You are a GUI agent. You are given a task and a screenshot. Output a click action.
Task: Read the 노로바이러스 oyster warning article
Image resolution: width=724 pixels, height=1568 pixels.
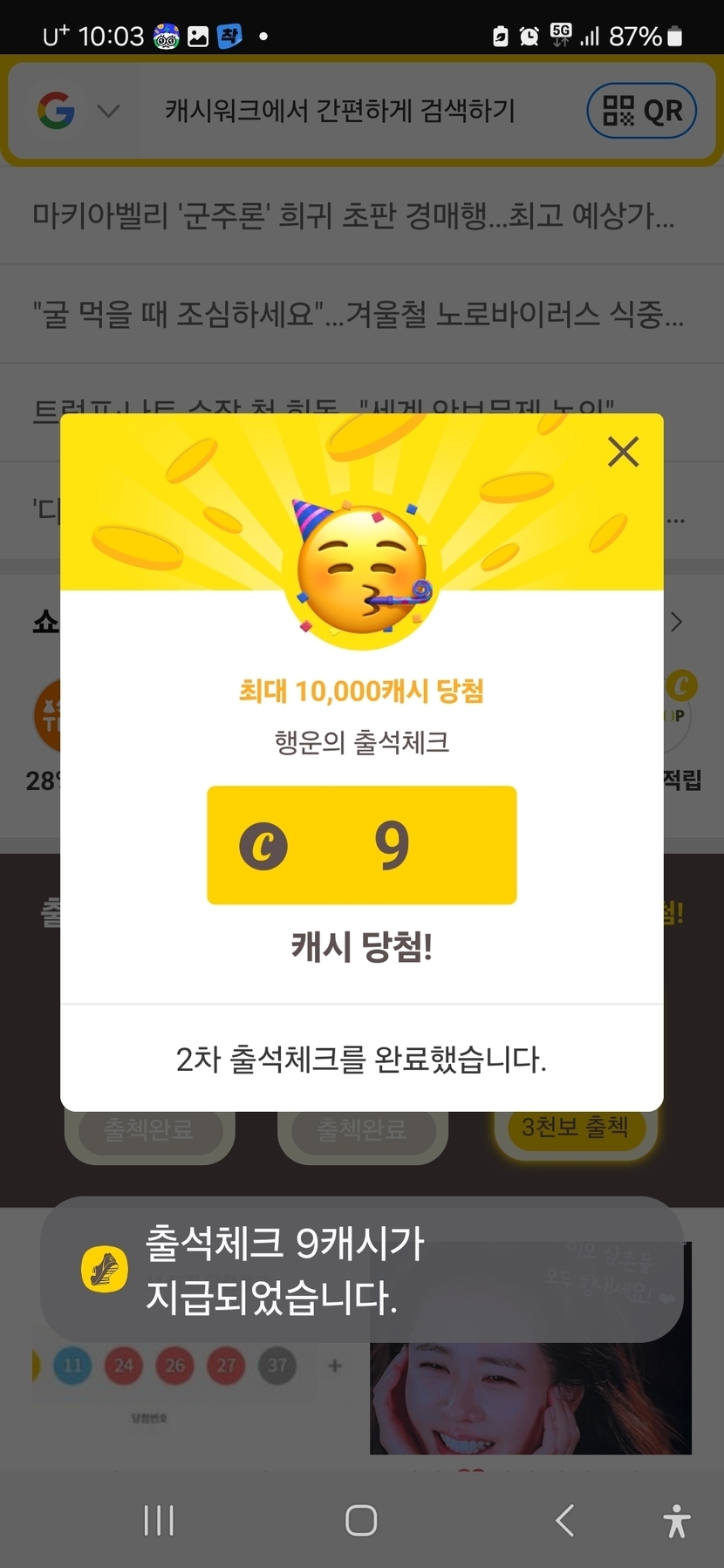tap(358, 314)
